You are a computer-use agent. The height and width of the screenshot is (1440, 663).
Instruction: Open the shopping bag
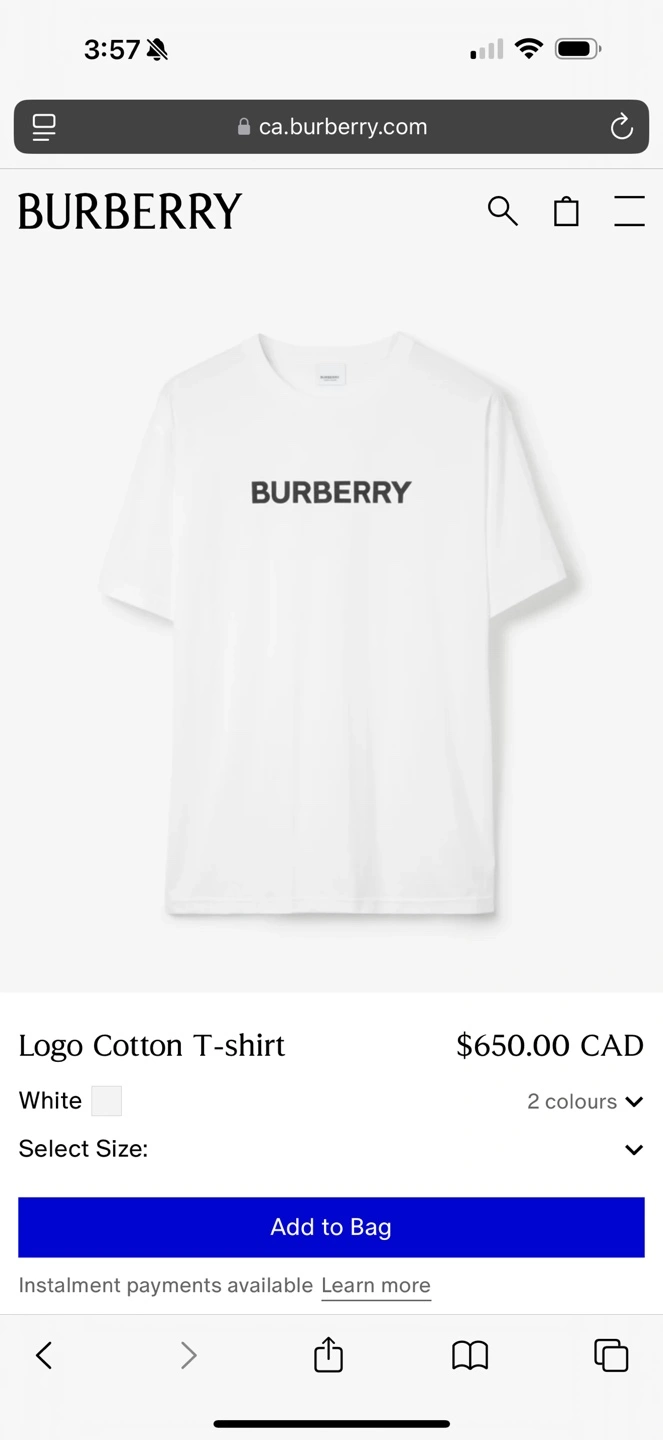[566, 211]
